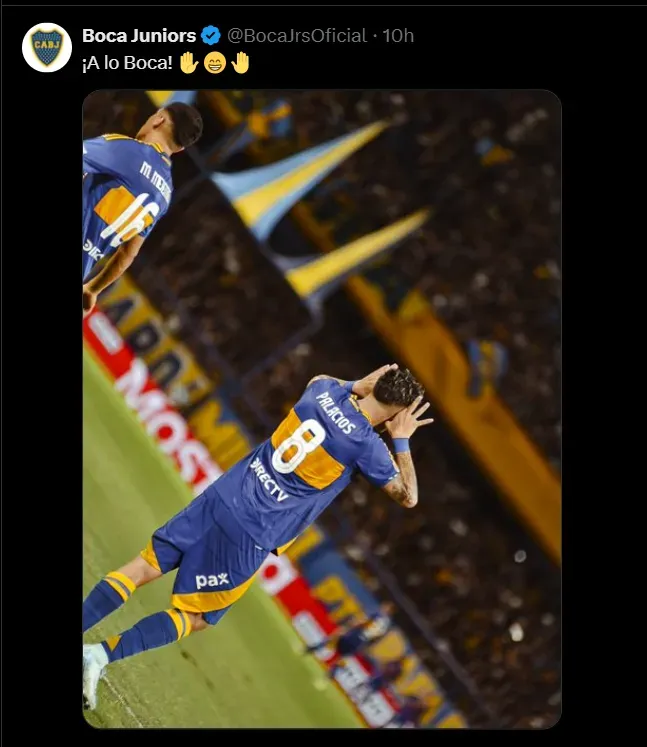The height and width of the screenshot is (747, 647).
Task: Open the tweet via the 10h timestamp
Action: 399,36
